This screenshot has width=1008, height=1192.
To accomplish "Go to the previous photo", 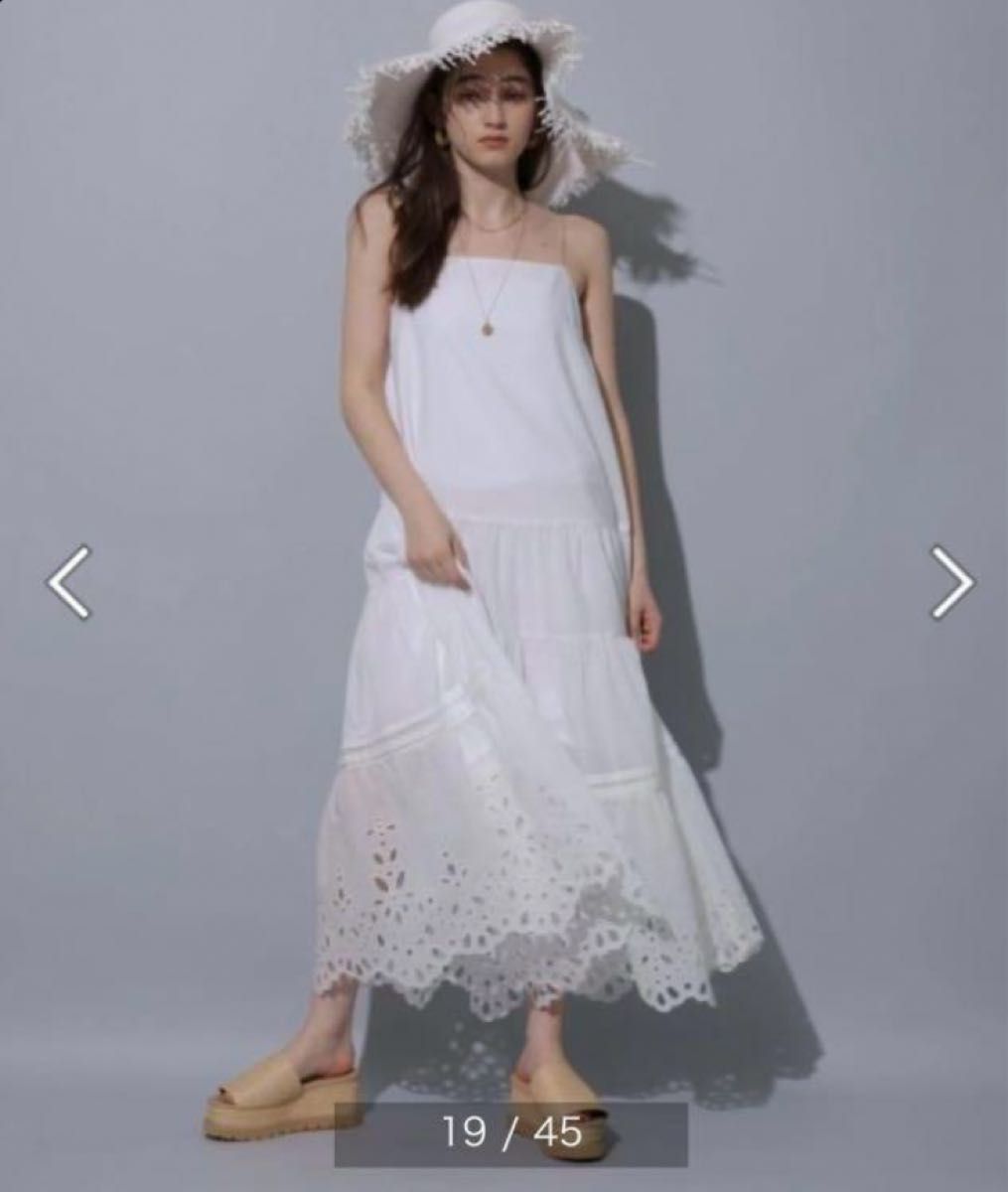I will pos(69,583).
